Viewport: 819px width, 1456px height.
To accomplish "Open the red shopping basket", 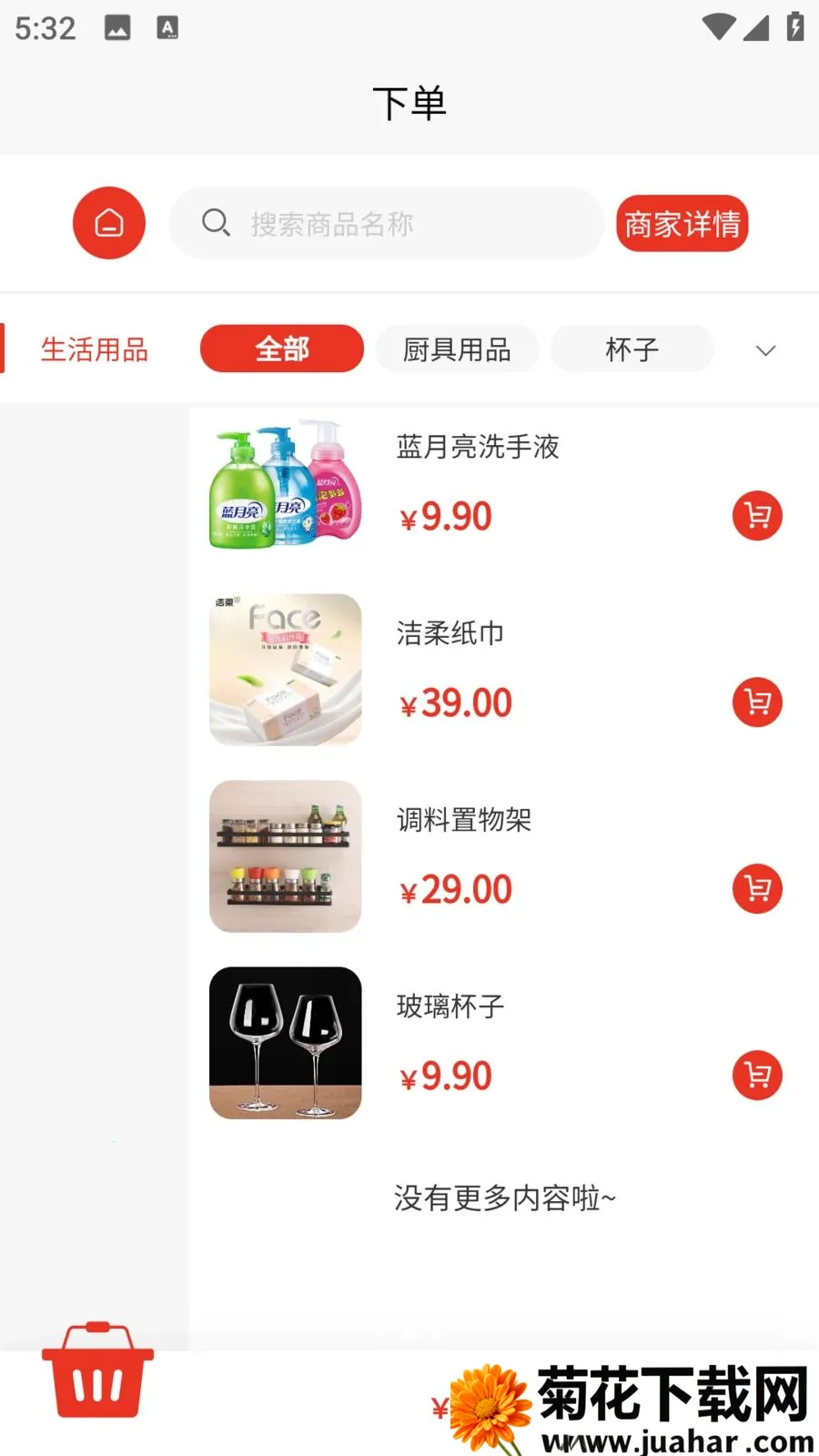I will (97, 1370).
